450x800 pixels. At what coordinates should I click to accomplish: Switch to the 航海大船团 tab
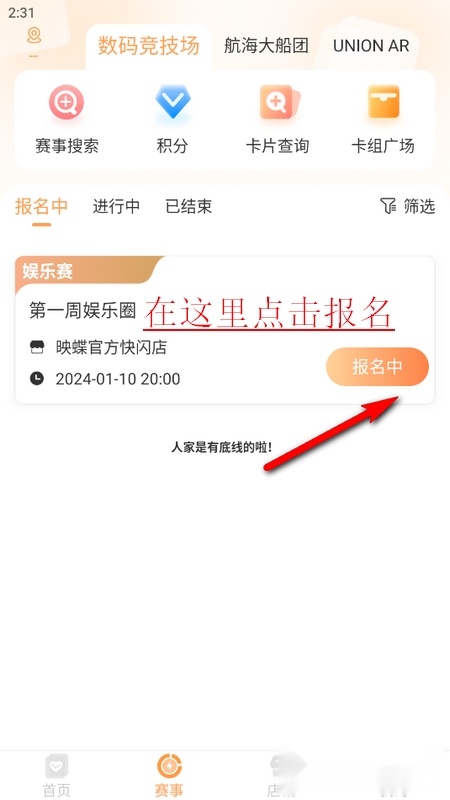point(266,45)
